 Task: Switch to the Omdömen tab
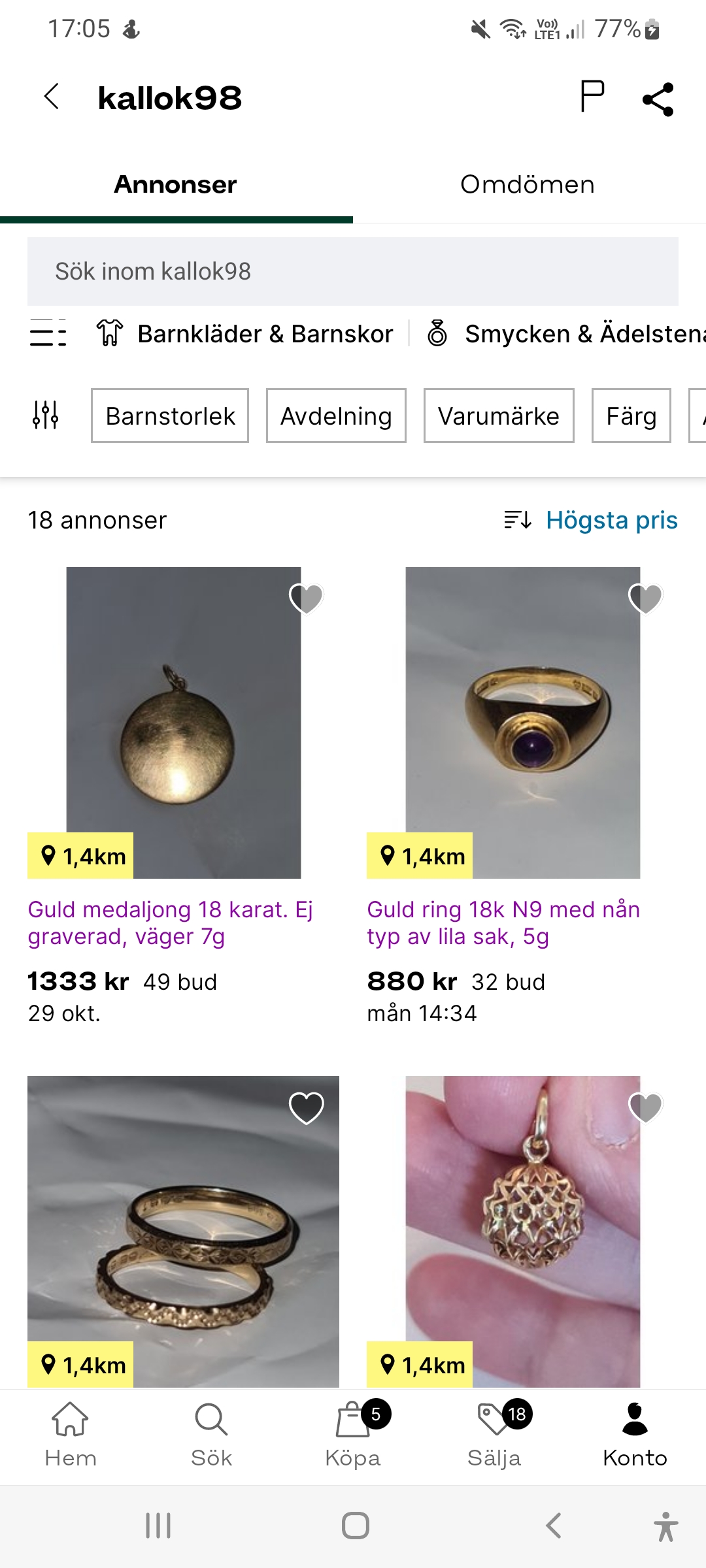coord(528,185)
